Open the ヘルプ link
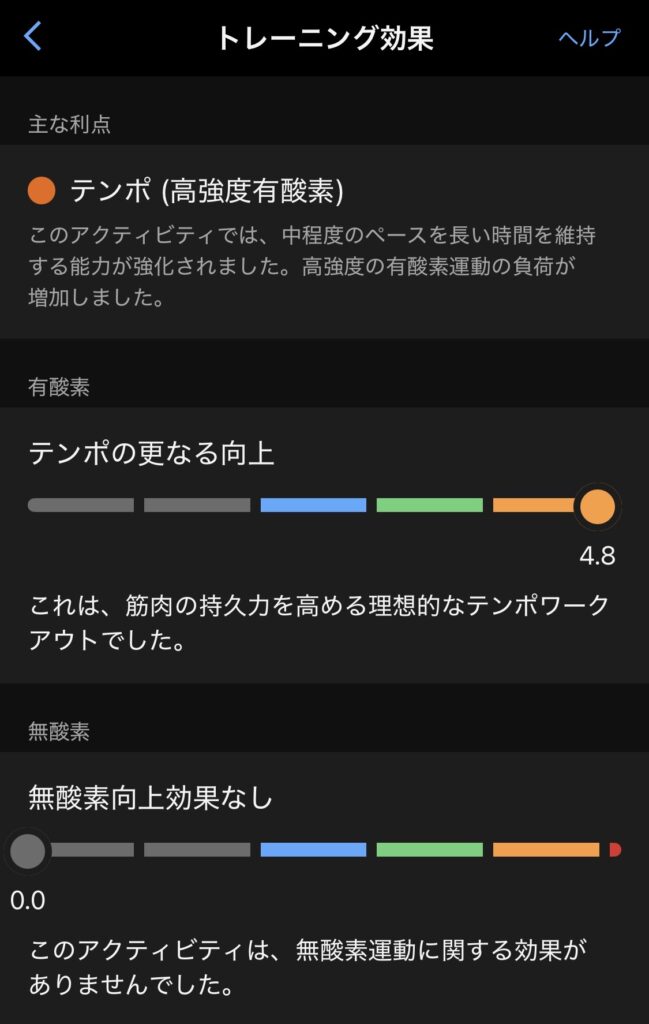Image resolution: width=649 pixels, height=1024 pixels. [589, 38]
